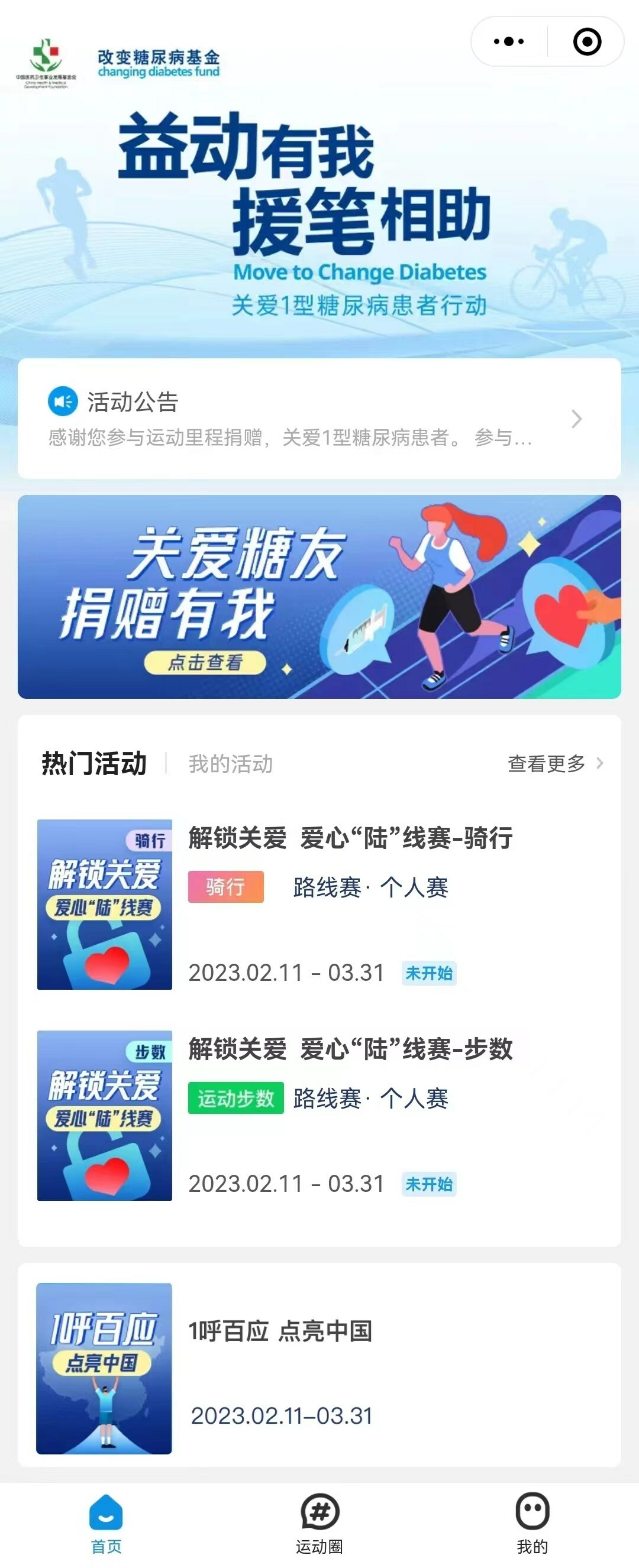This screenshot has width=639, height=1568.
Task: Switch to the 我的活动 tab
Action: point(230,764)
